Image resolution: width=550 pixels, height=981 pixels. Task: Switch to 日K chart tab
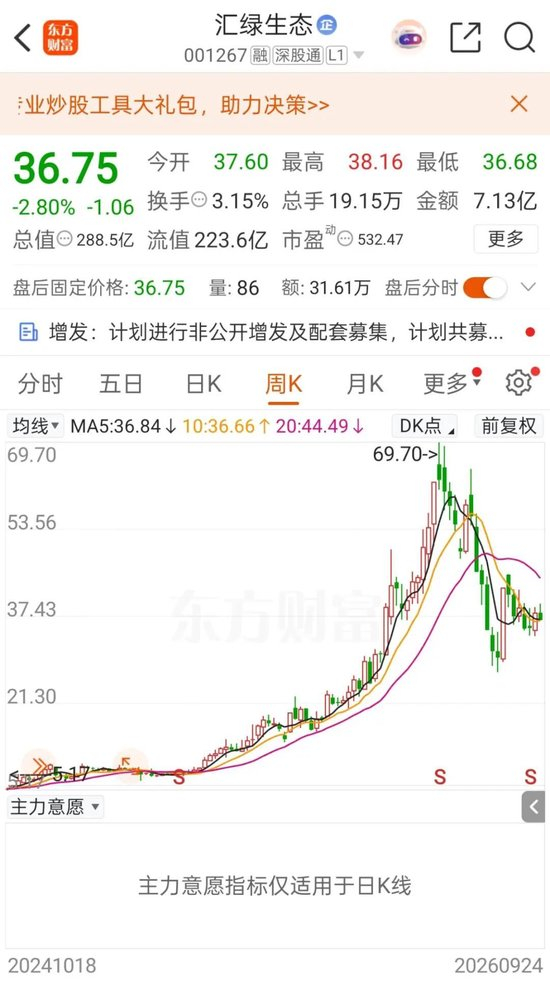pyautogui.click(x=204, y=384)
